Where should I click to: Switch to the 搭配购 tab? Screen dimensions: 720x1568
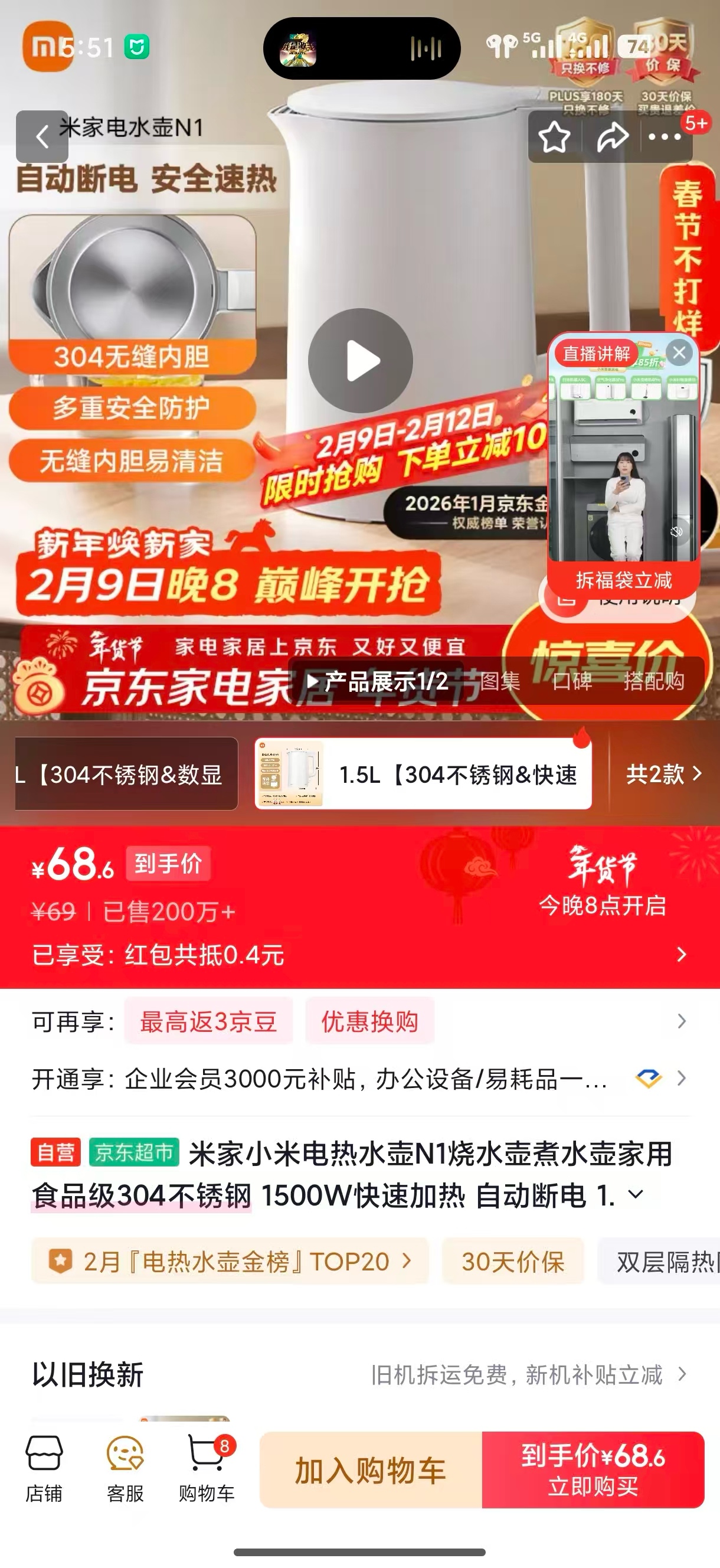(654, 681)
